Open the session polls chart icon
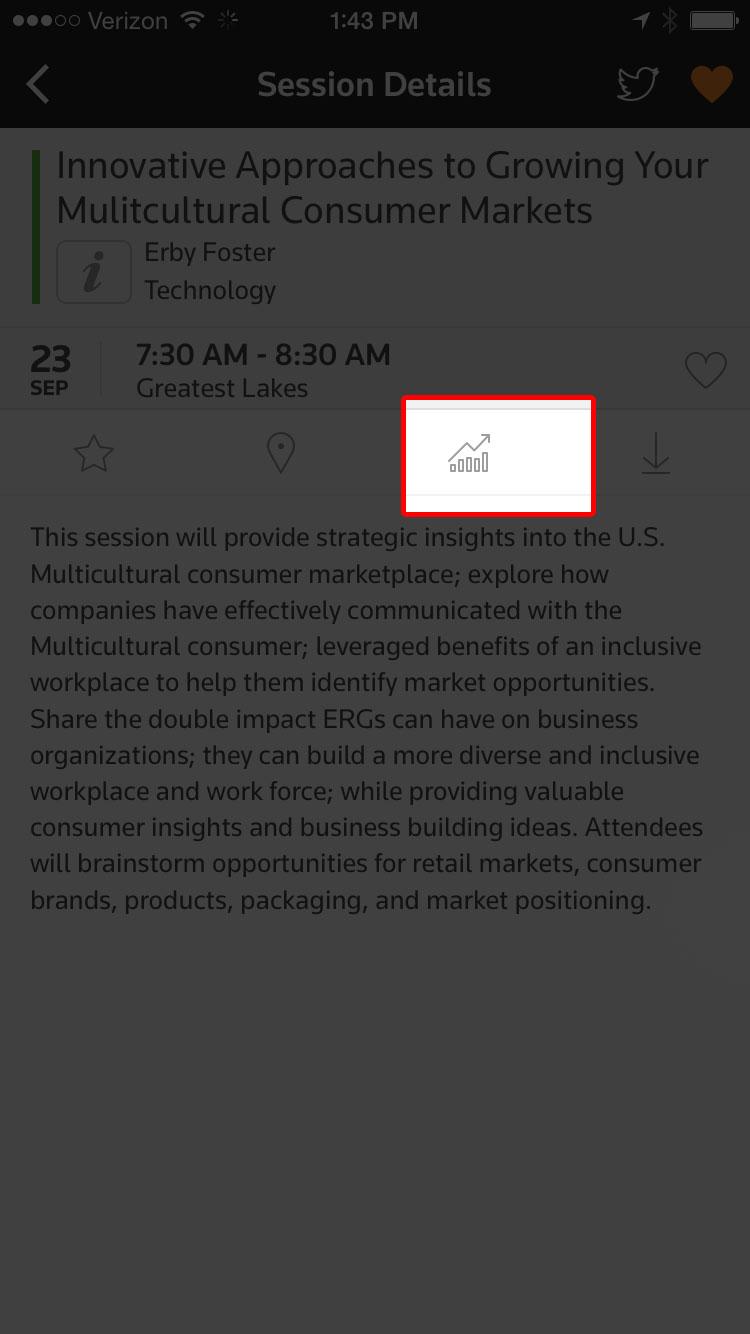 point(469,454)
